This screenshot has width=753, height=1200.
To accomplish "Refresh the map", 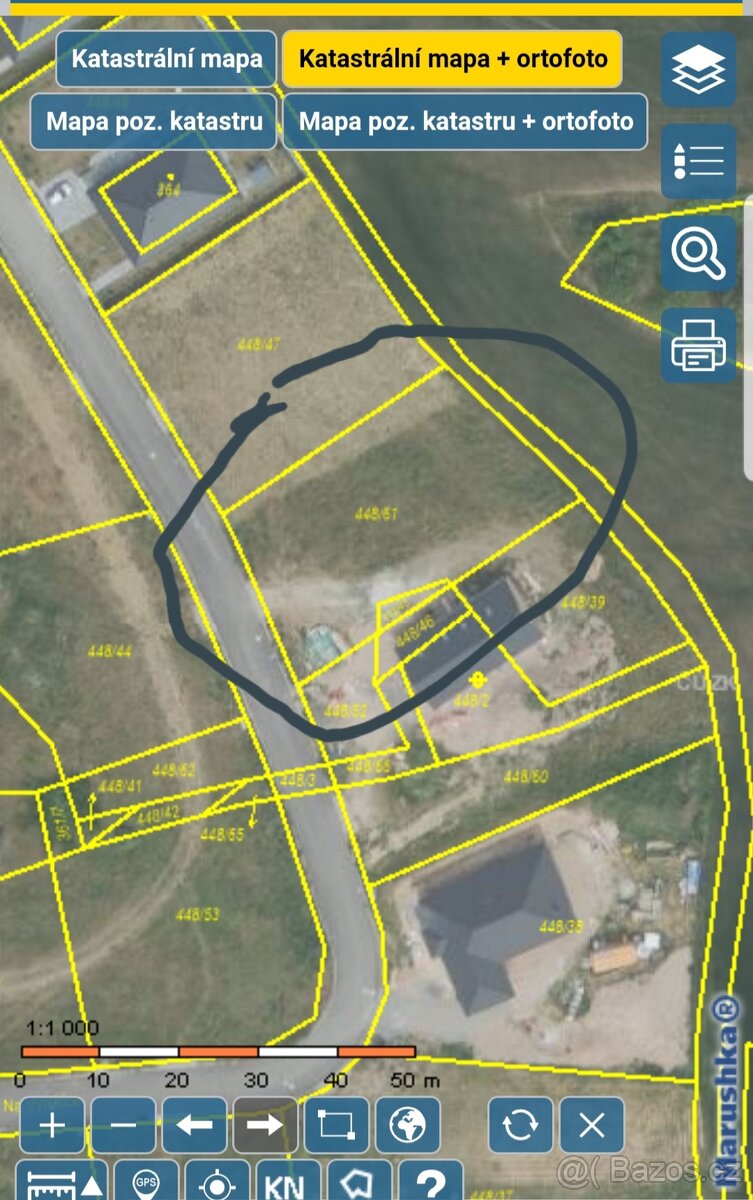I will pos(520,1125).
